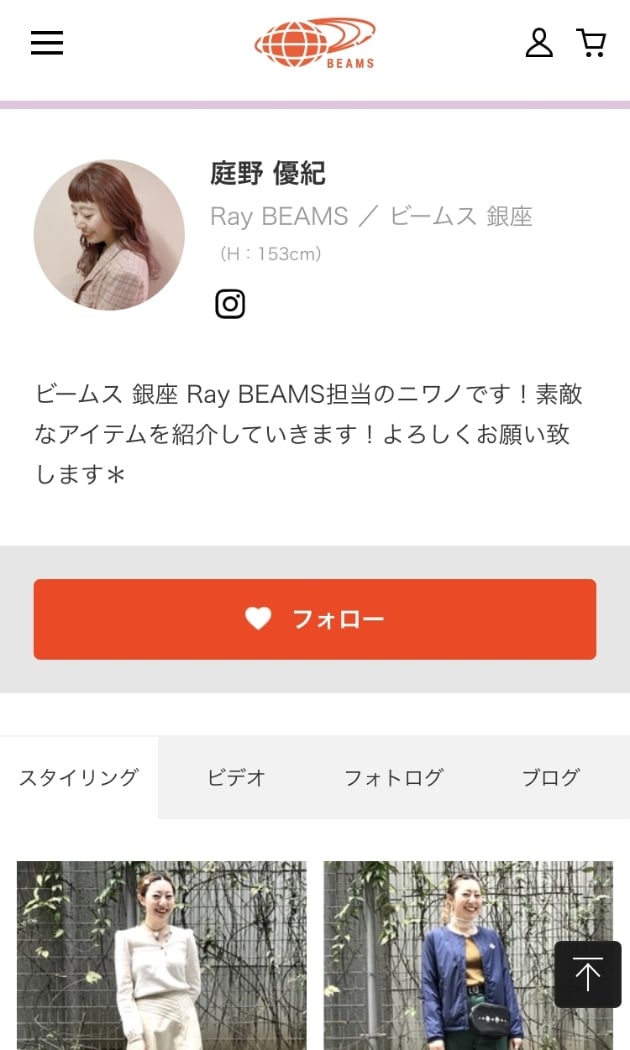Switch to the ビデオ tab
Screen dimensions: 630x1050
pyautogui.click(x=237, y=778)
